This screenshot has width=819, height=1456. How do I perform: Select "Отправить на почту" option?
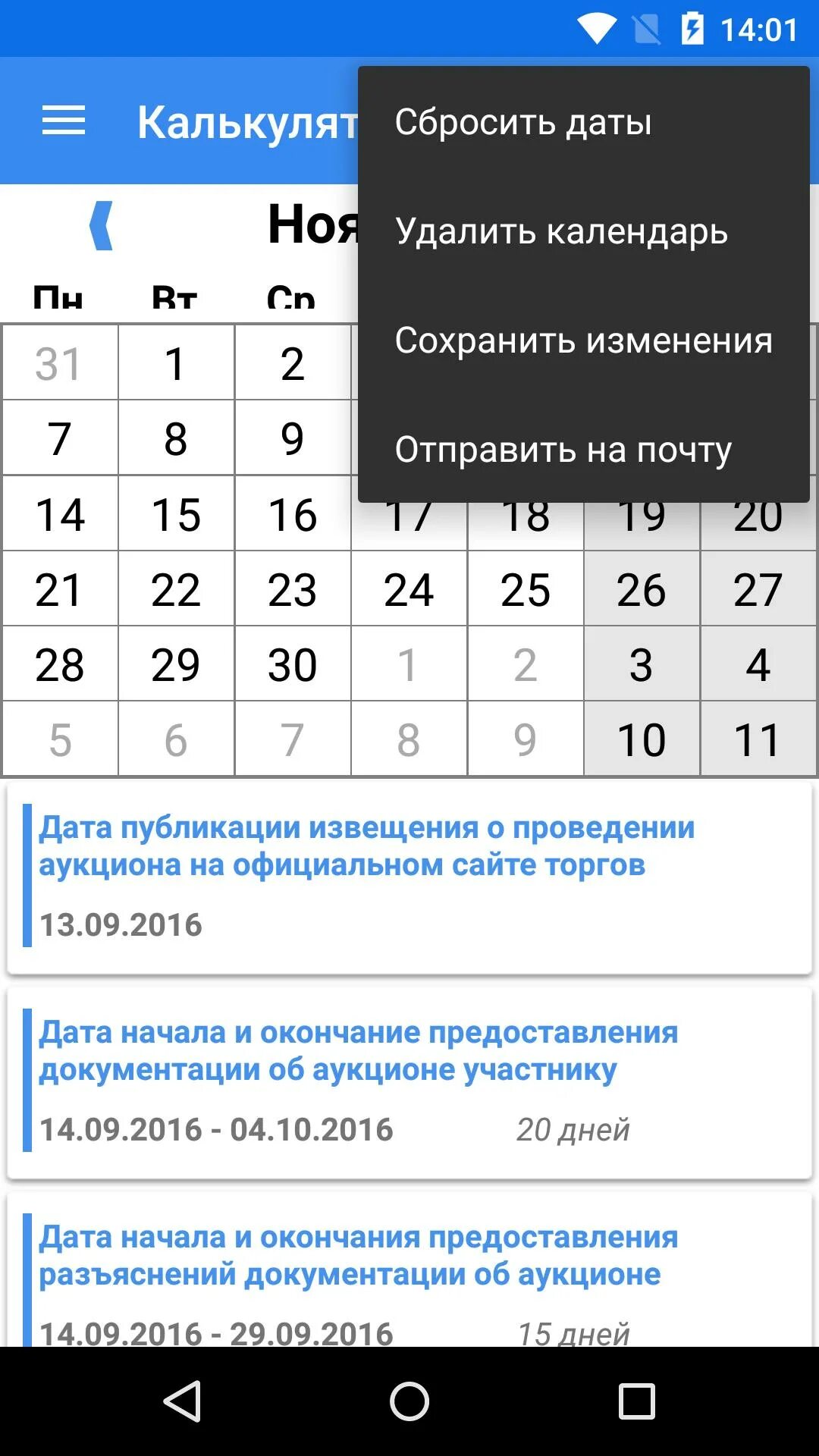pos(584,449)
